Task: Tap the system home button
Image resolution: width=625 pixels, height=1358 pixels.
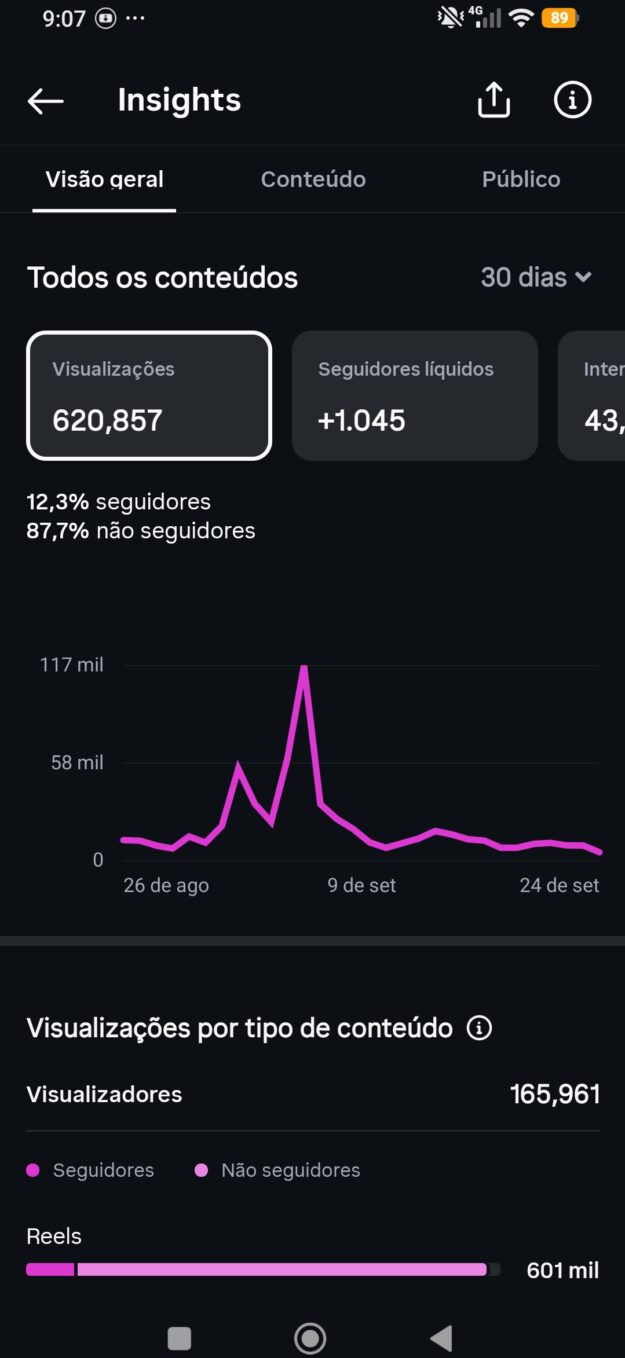Action: [310, 1337]
